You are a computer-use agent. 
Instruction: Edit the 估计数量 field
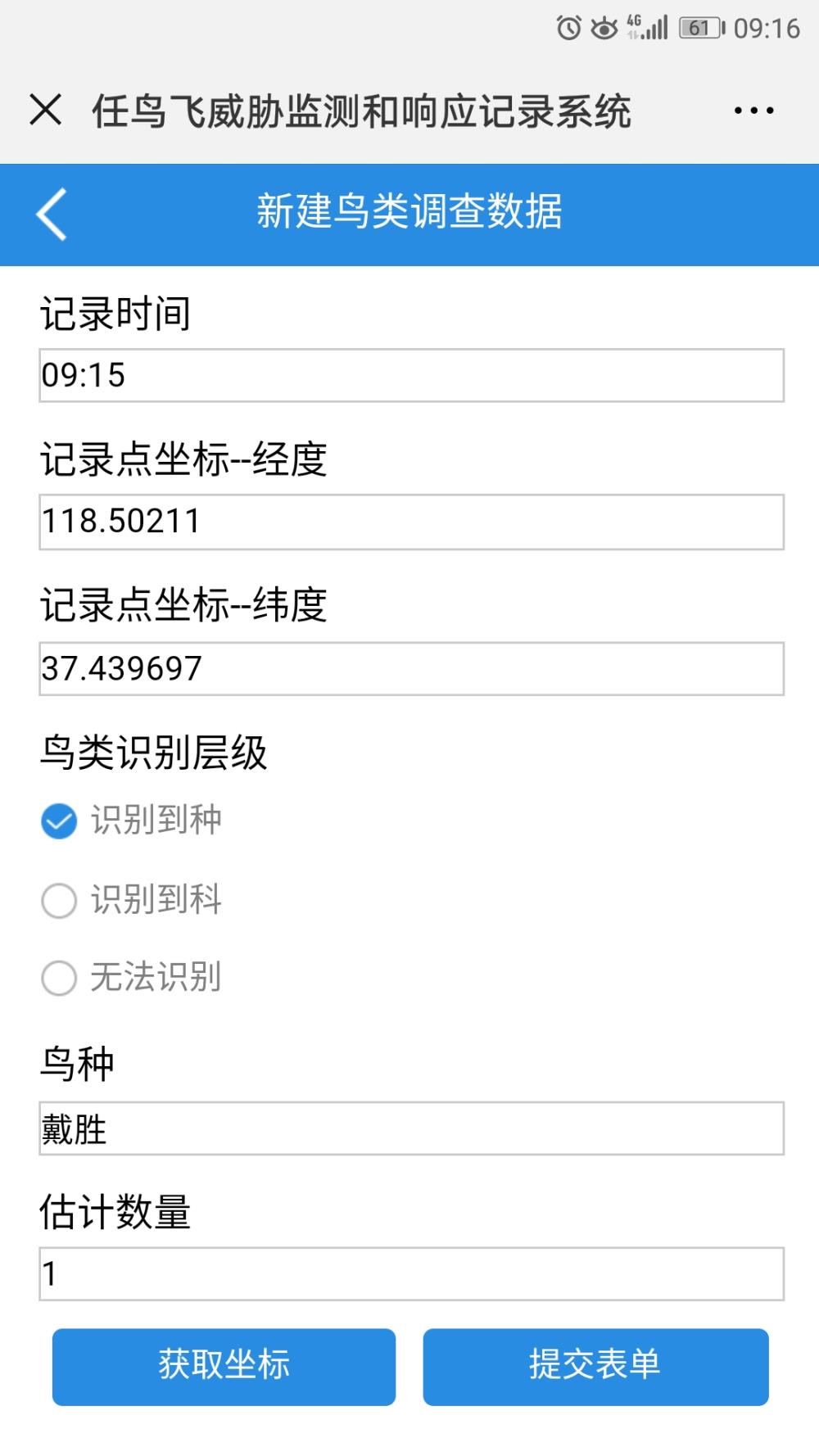tap(411, 1273)
